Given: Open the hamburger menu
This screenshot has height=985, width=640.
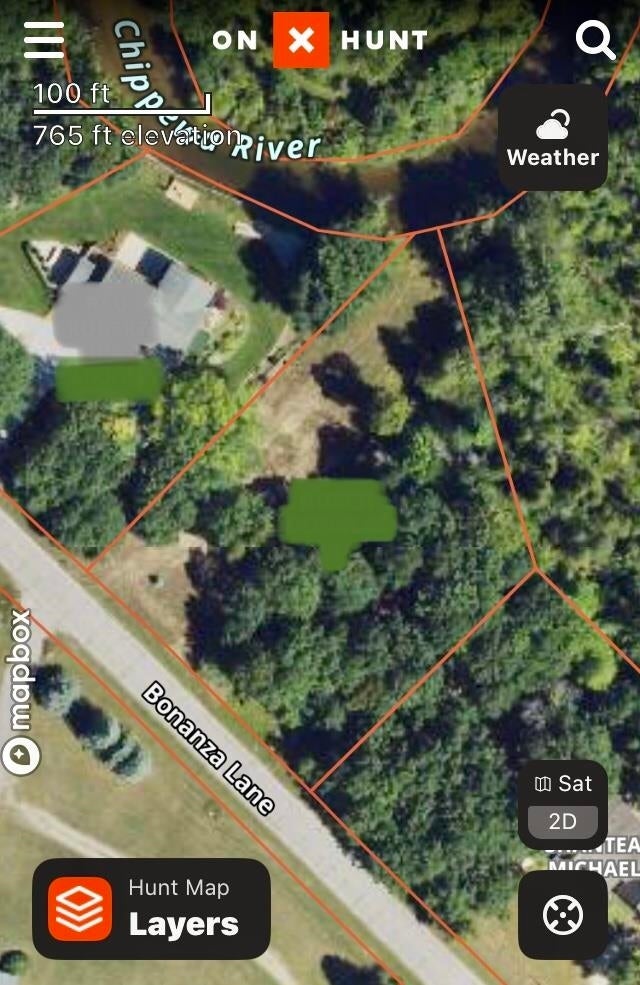Looking at the screenshot, I should 44,40.
